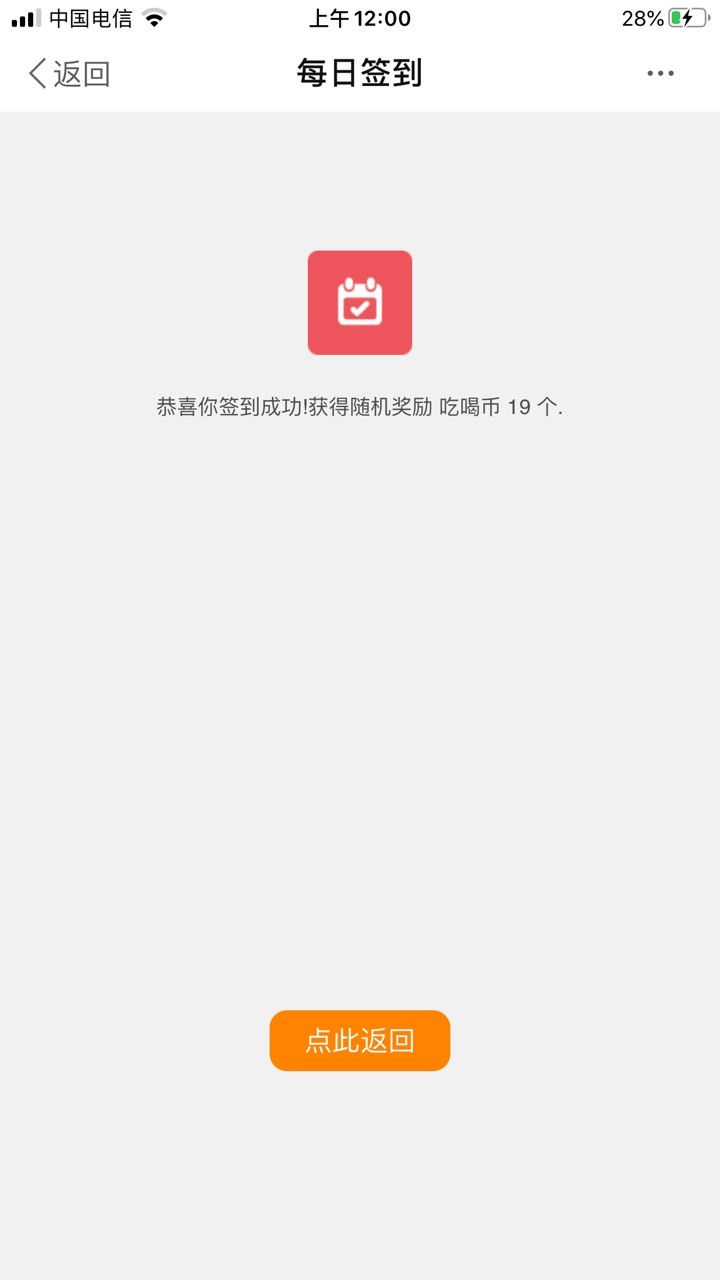Open the three-dot overflow menu

click(x=660, y=73)
